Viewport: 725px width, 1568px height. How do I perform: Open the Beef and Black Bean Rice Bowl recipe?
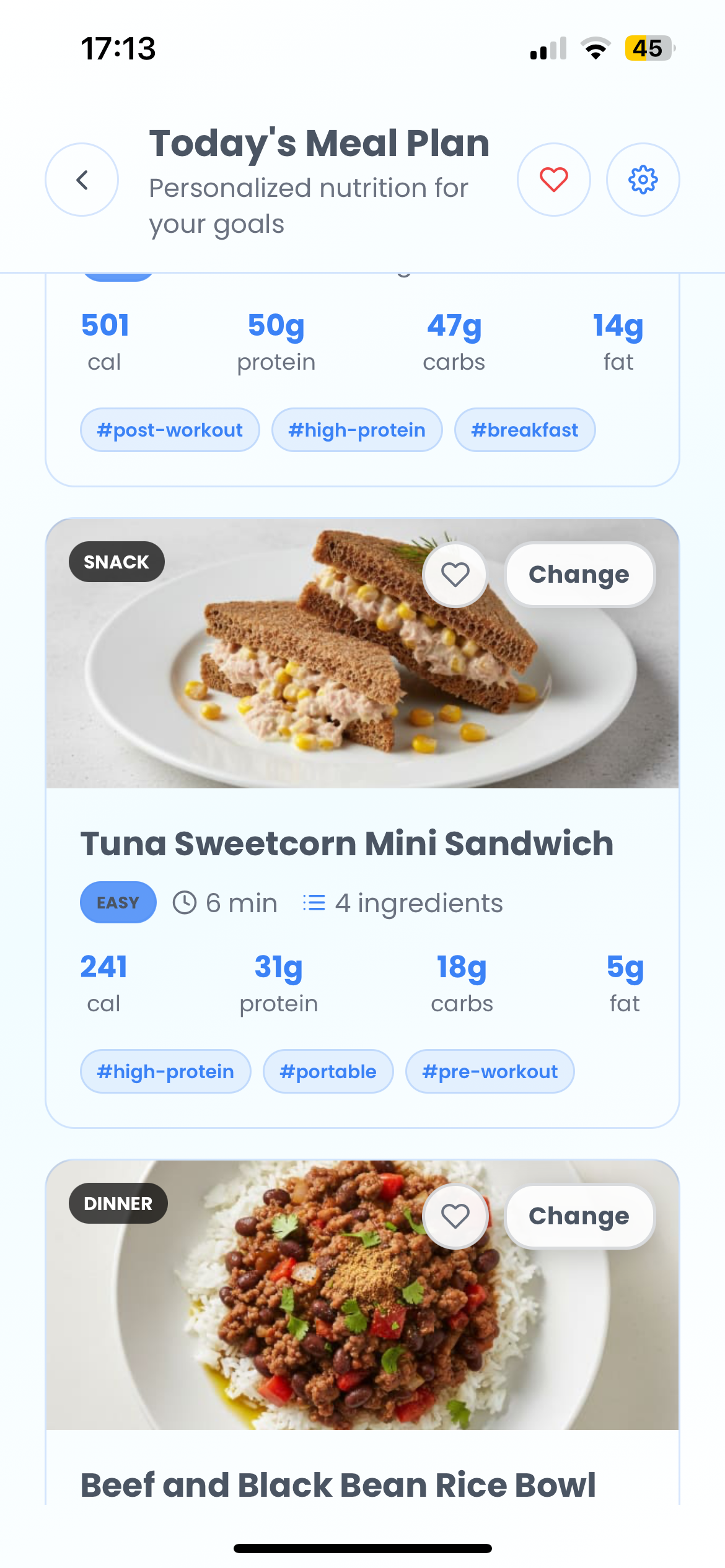point(338,1484)
